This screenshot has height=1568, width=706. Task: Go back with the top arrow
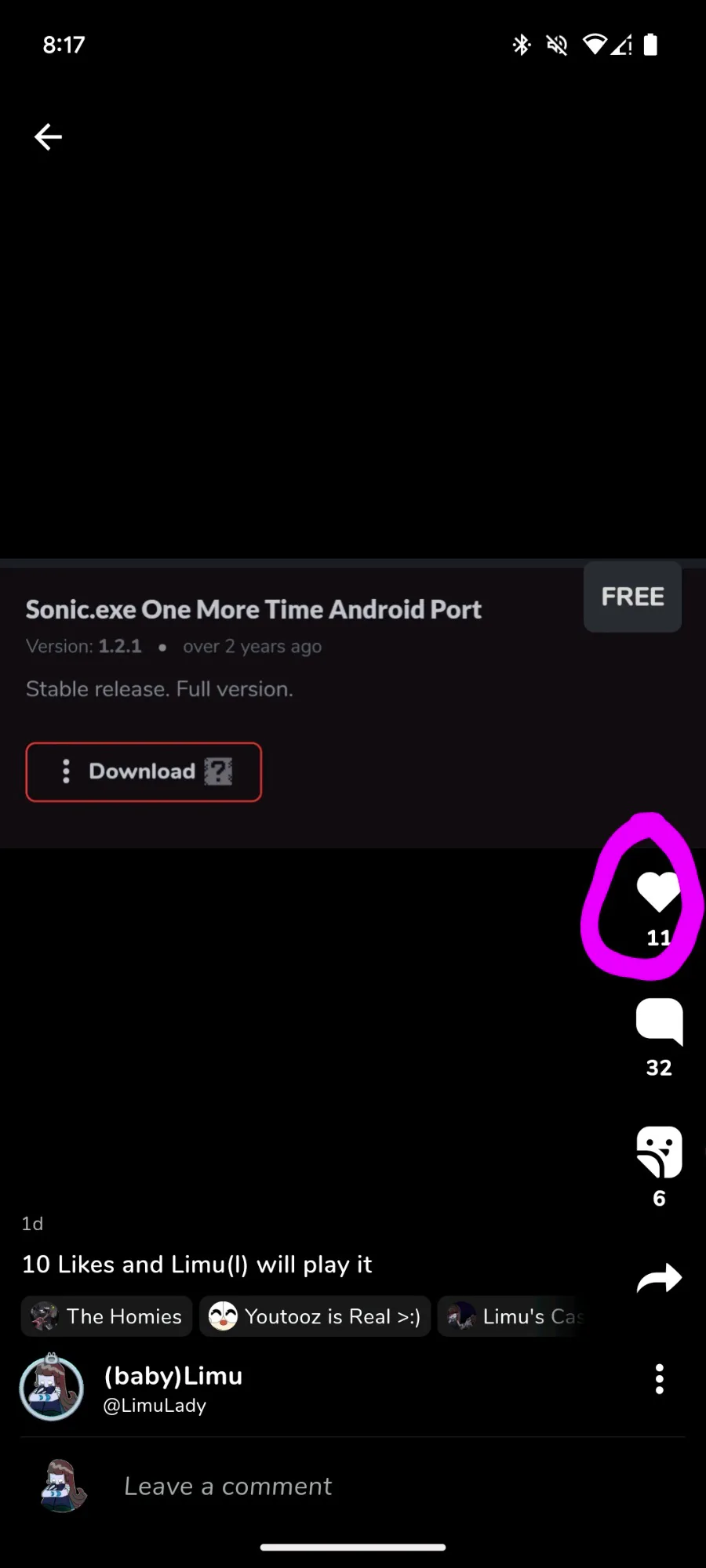point(48,137)
